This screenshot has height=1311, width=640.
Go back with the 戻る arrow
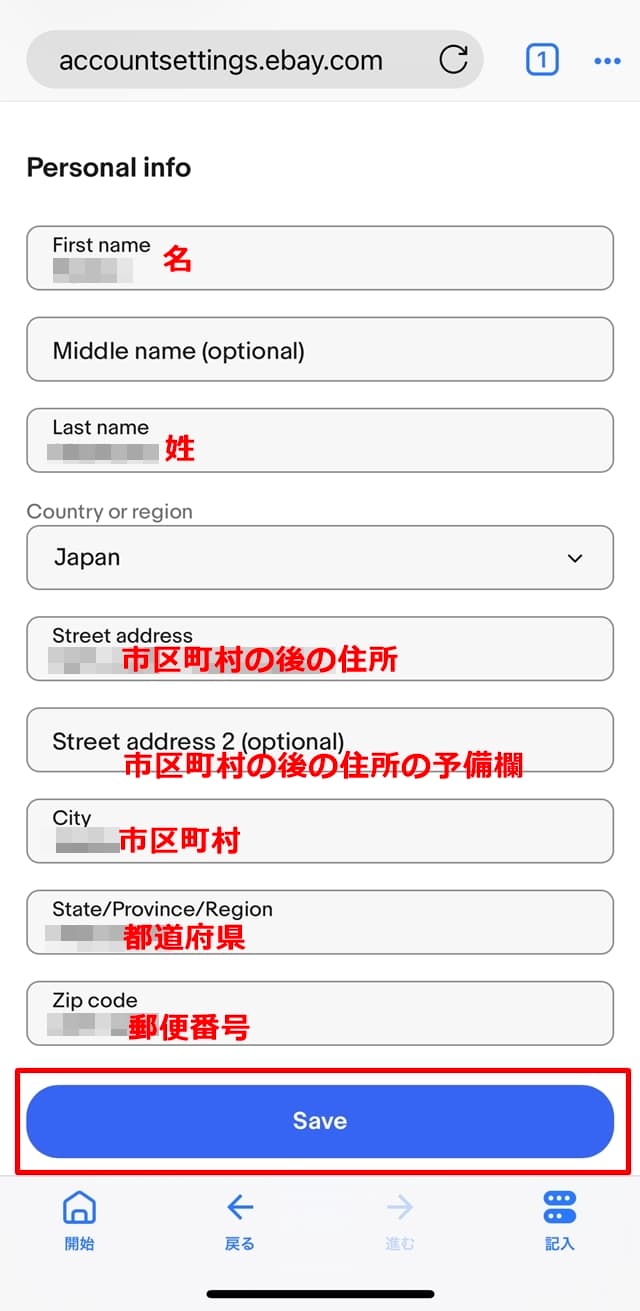point(240,1220)
